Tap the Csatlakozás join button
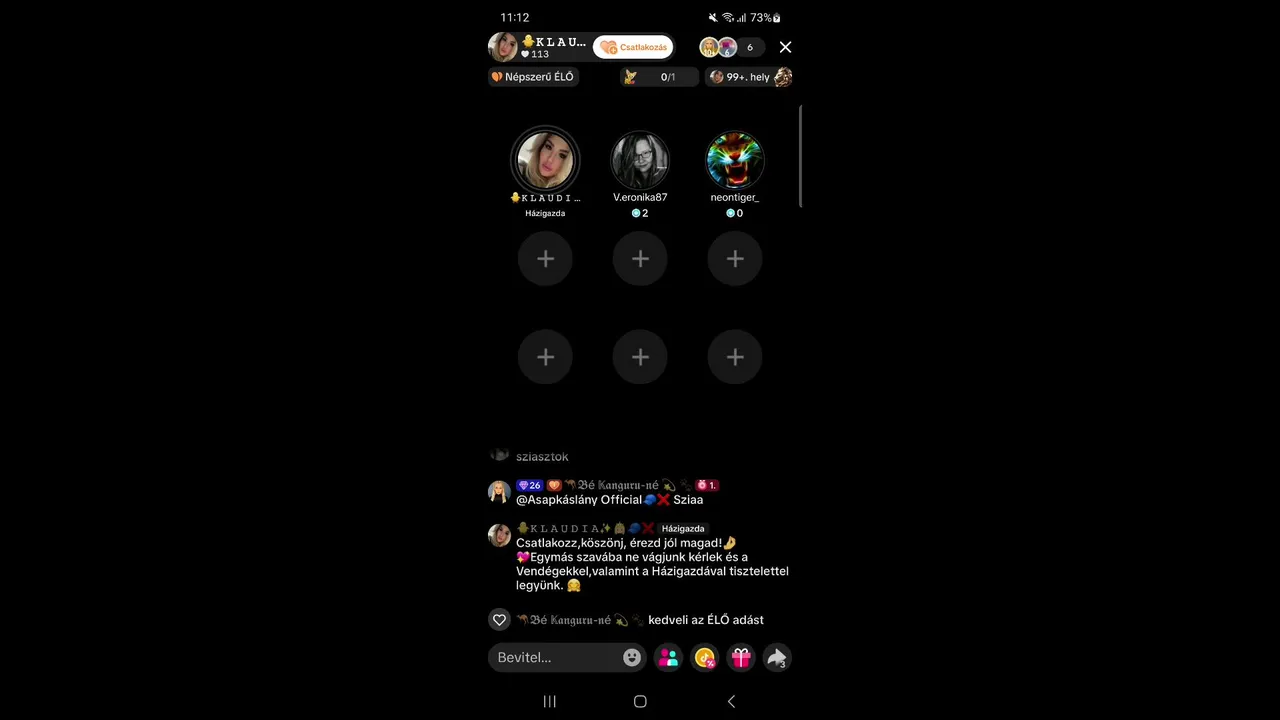This screenshot has height=720, width=1280. click(x=633, y=47)
